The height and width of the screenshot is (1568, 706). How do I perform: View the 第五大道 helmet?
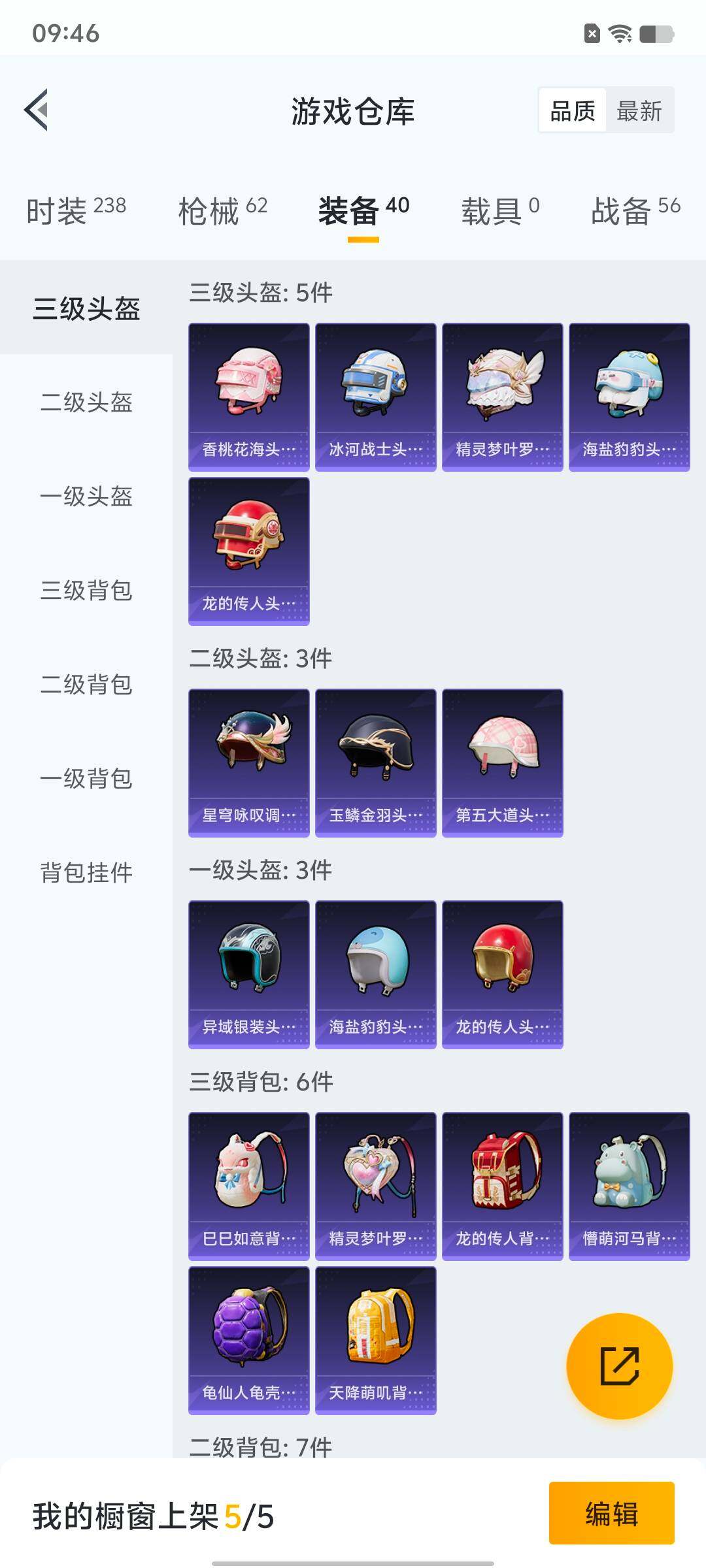pos(503,762)
